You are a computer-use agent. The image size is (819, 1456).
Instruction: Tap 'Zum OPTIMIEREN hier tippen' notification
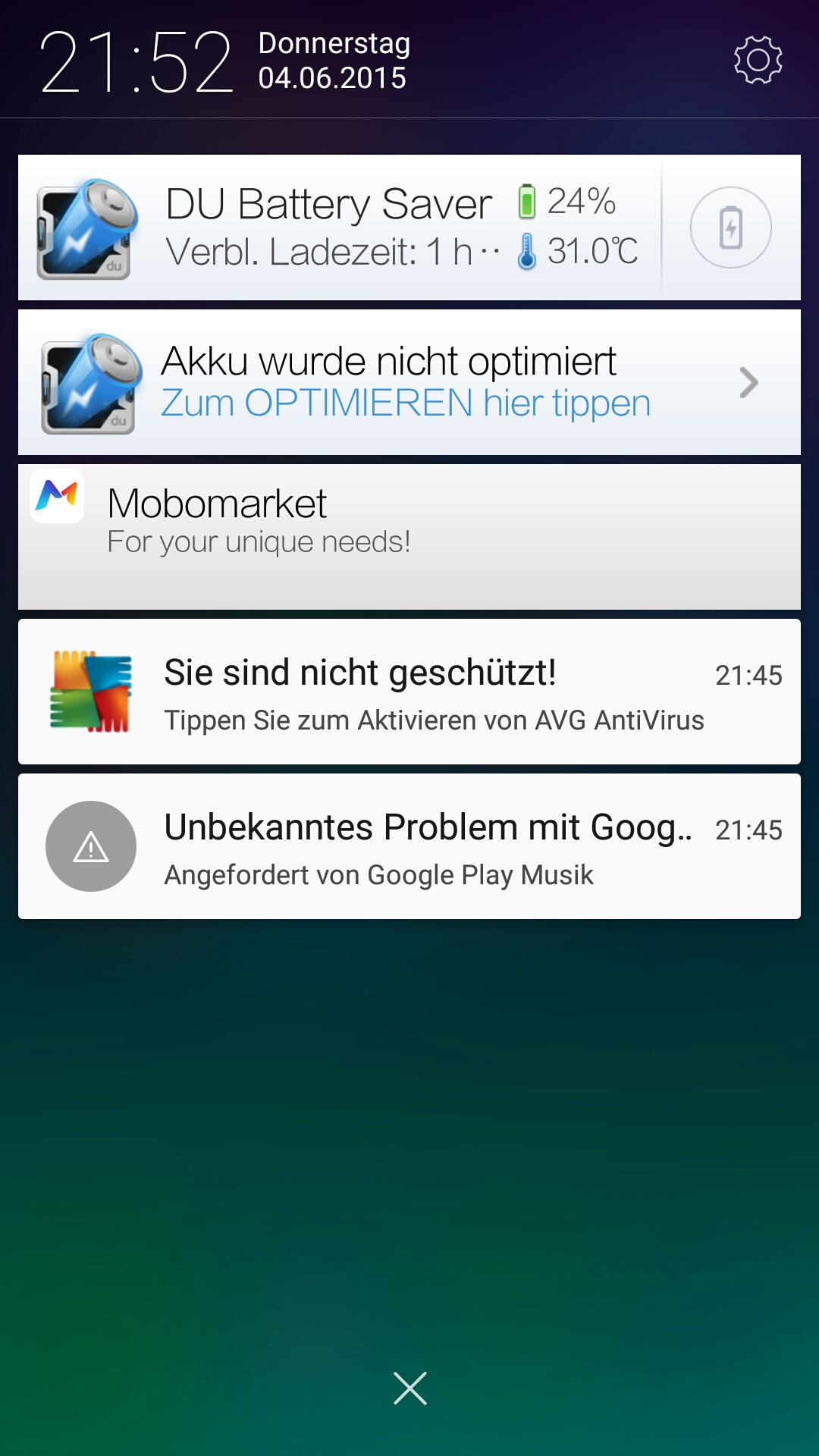click(409, 382)
